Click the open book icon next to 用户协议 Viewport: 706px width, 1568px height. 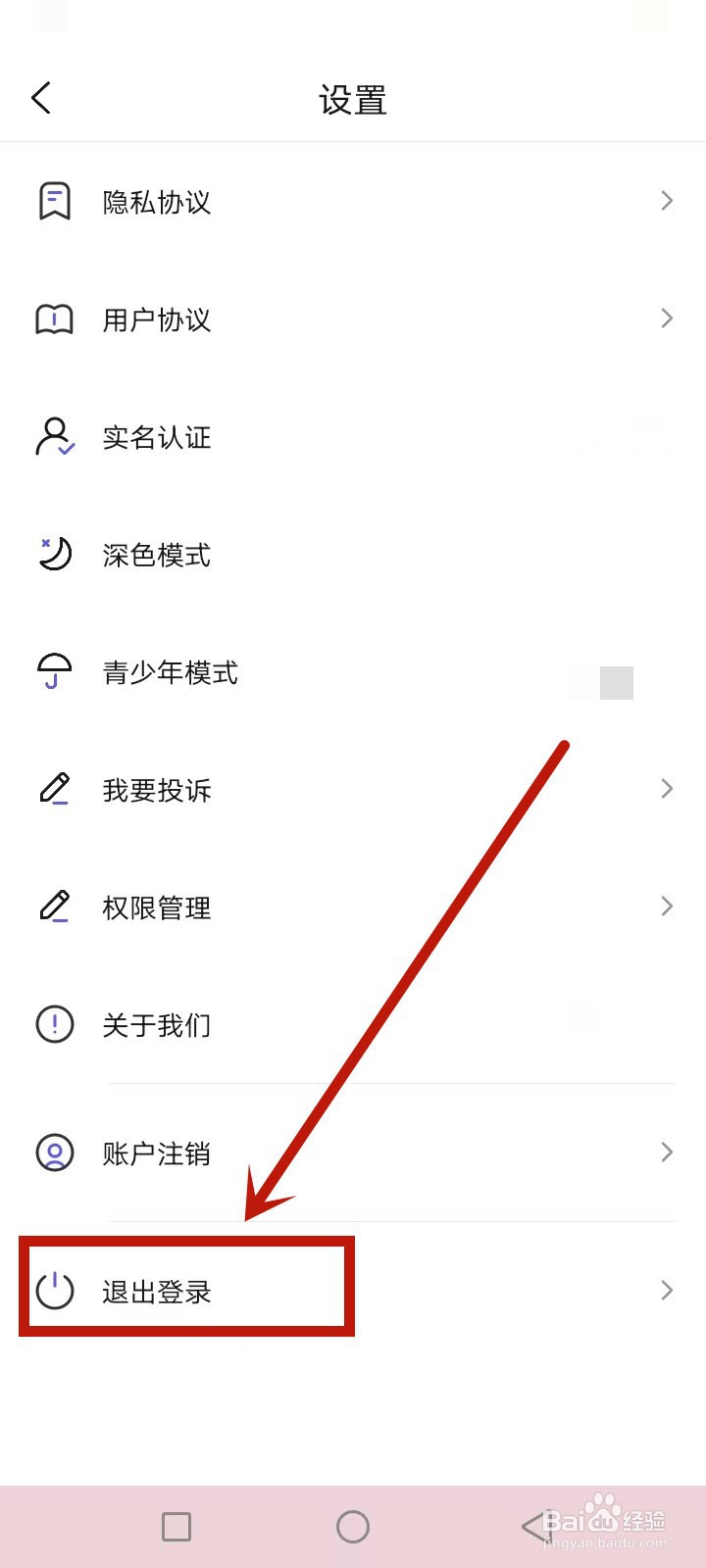pos(54,318)
